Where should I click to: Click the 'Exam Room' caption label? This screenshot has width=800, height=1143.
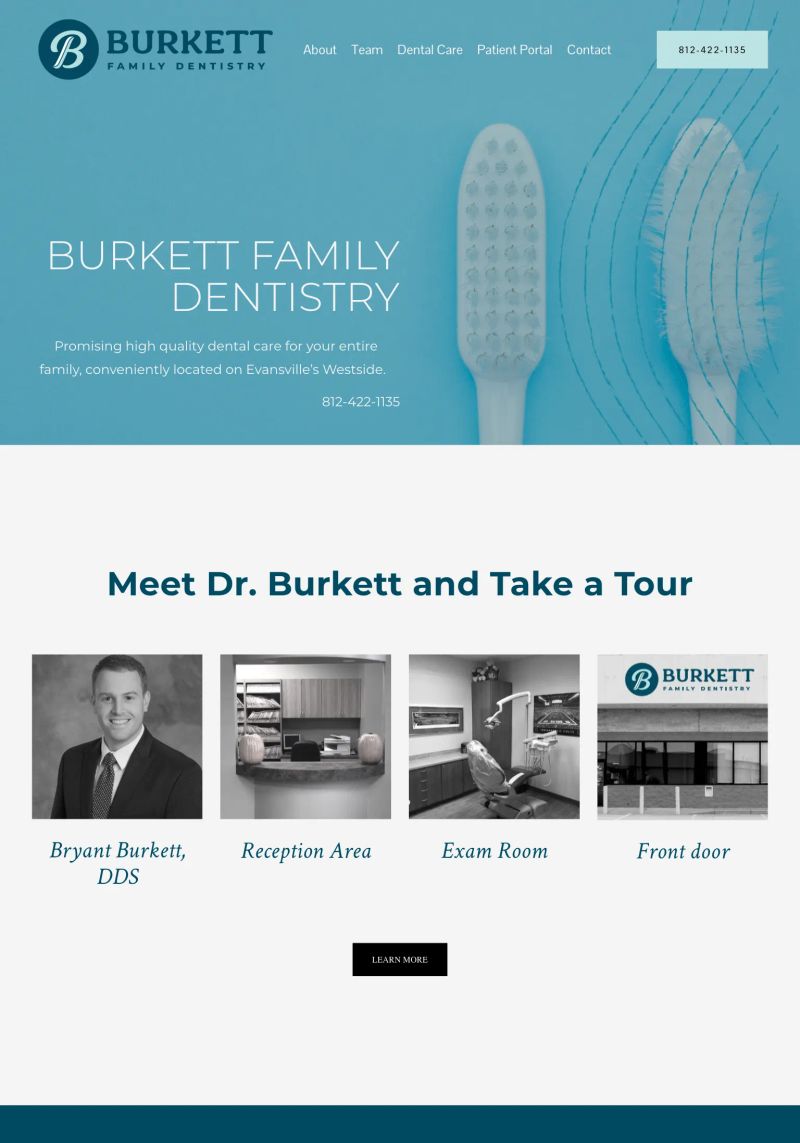[494, 851]
